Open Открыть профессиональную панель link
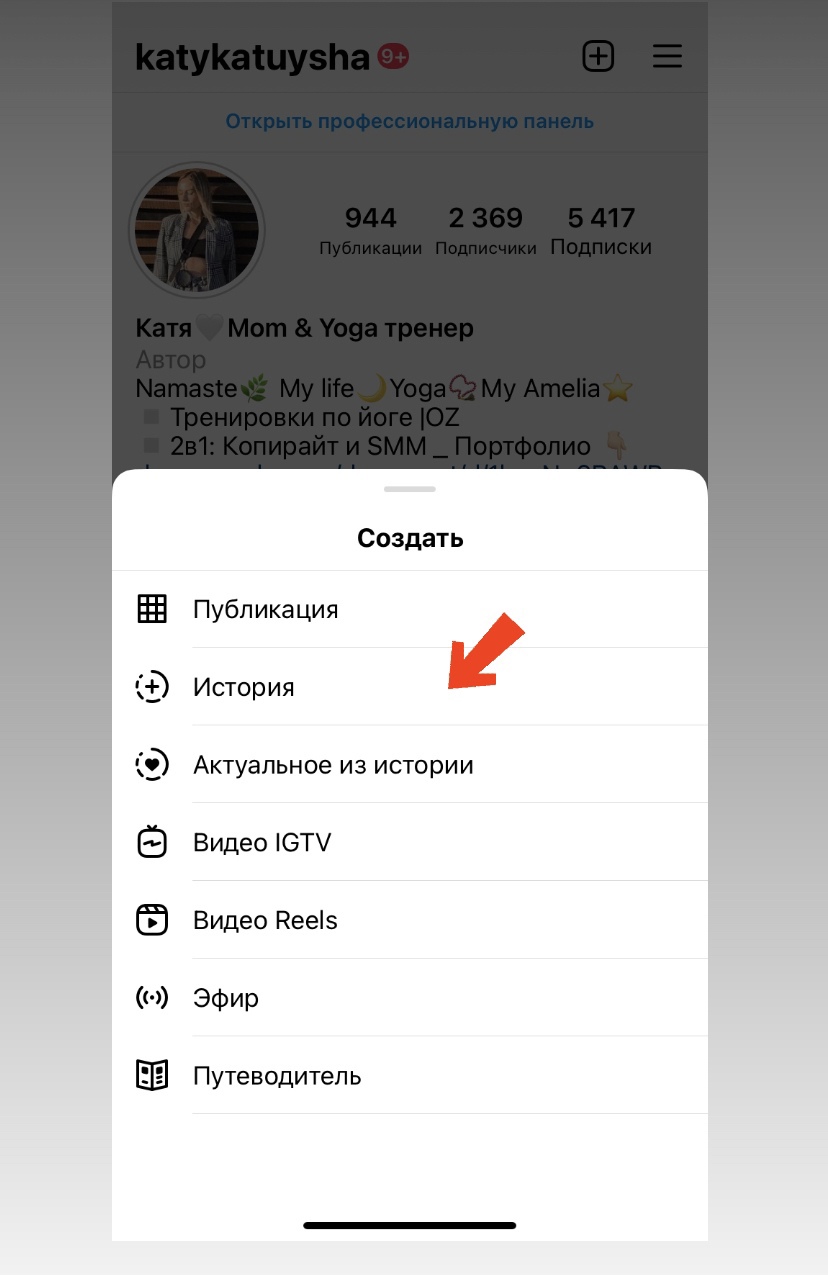The image size is (828, 1275). point(410,122)
